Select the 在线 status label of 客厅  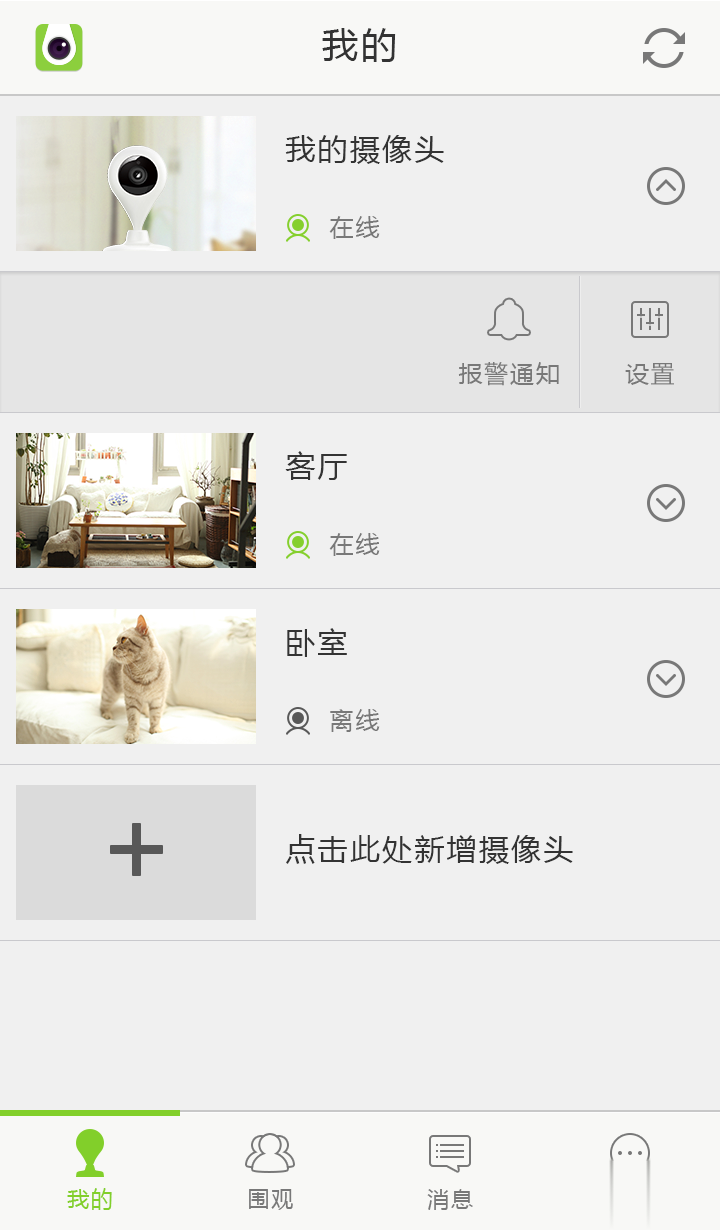(355, 545)
